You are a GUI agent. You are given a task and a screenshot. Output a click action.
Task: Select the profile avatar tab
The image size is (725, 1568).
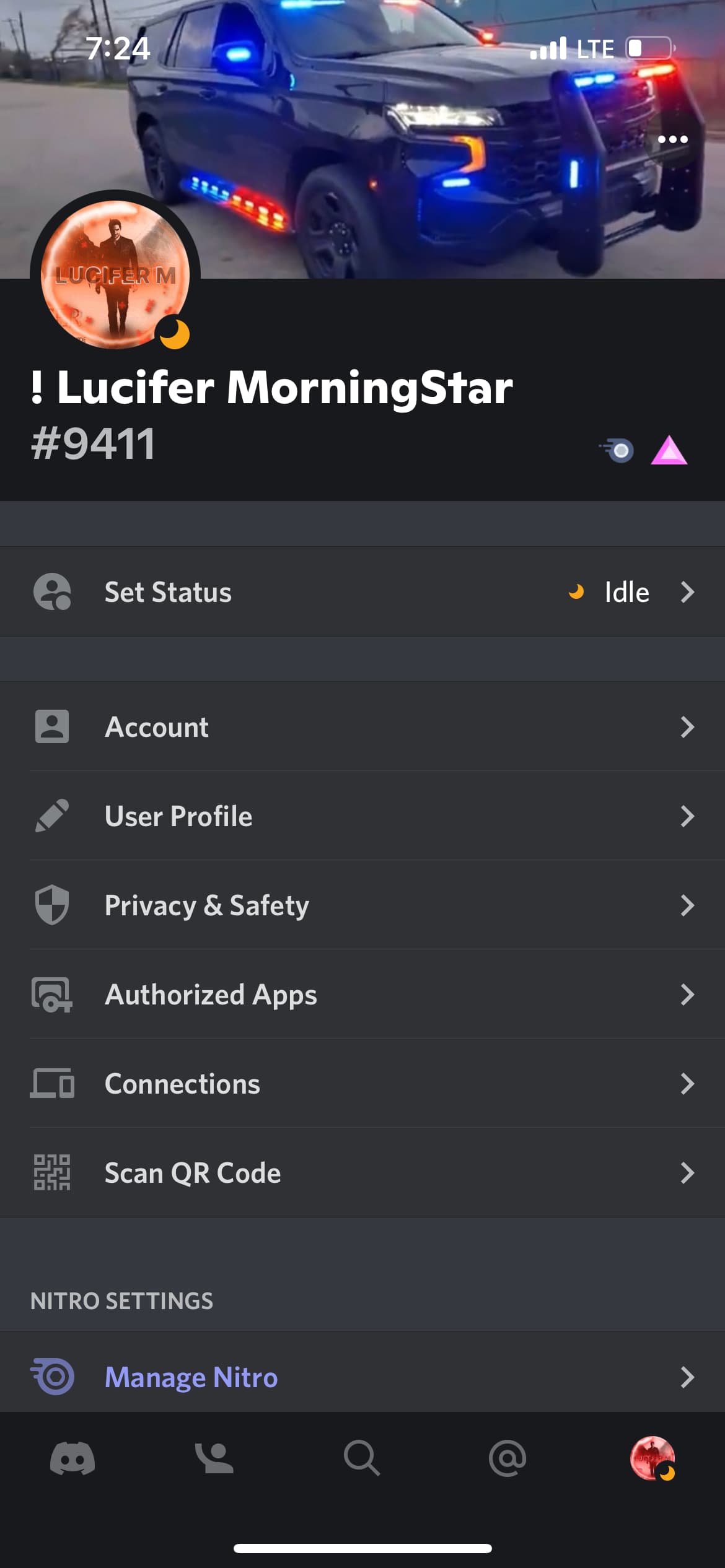(x=652, y=1458)
